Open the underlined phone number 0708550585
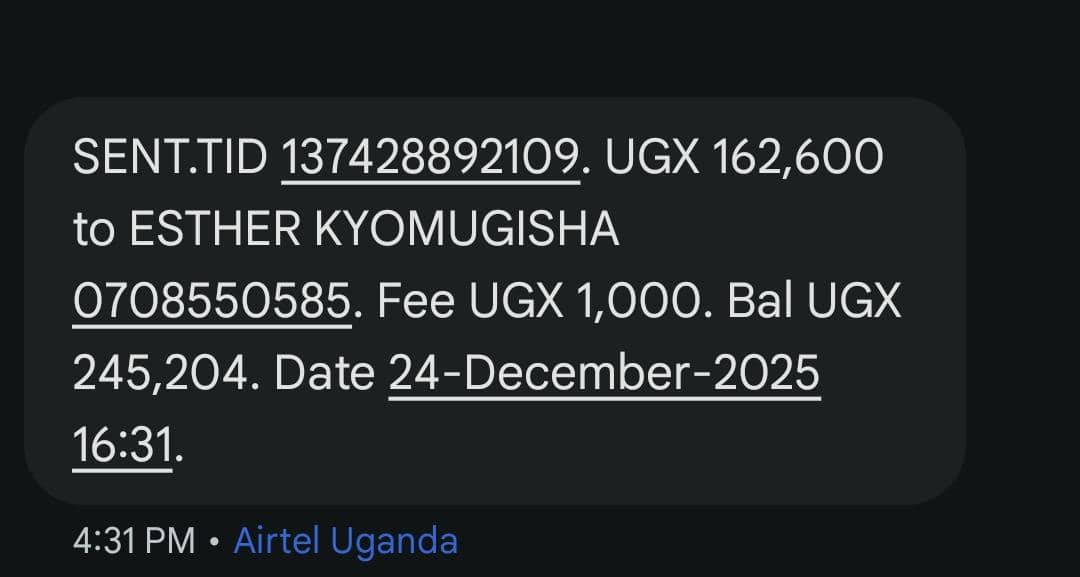This screenshot has width=1080, height=577. pos(212,302)
